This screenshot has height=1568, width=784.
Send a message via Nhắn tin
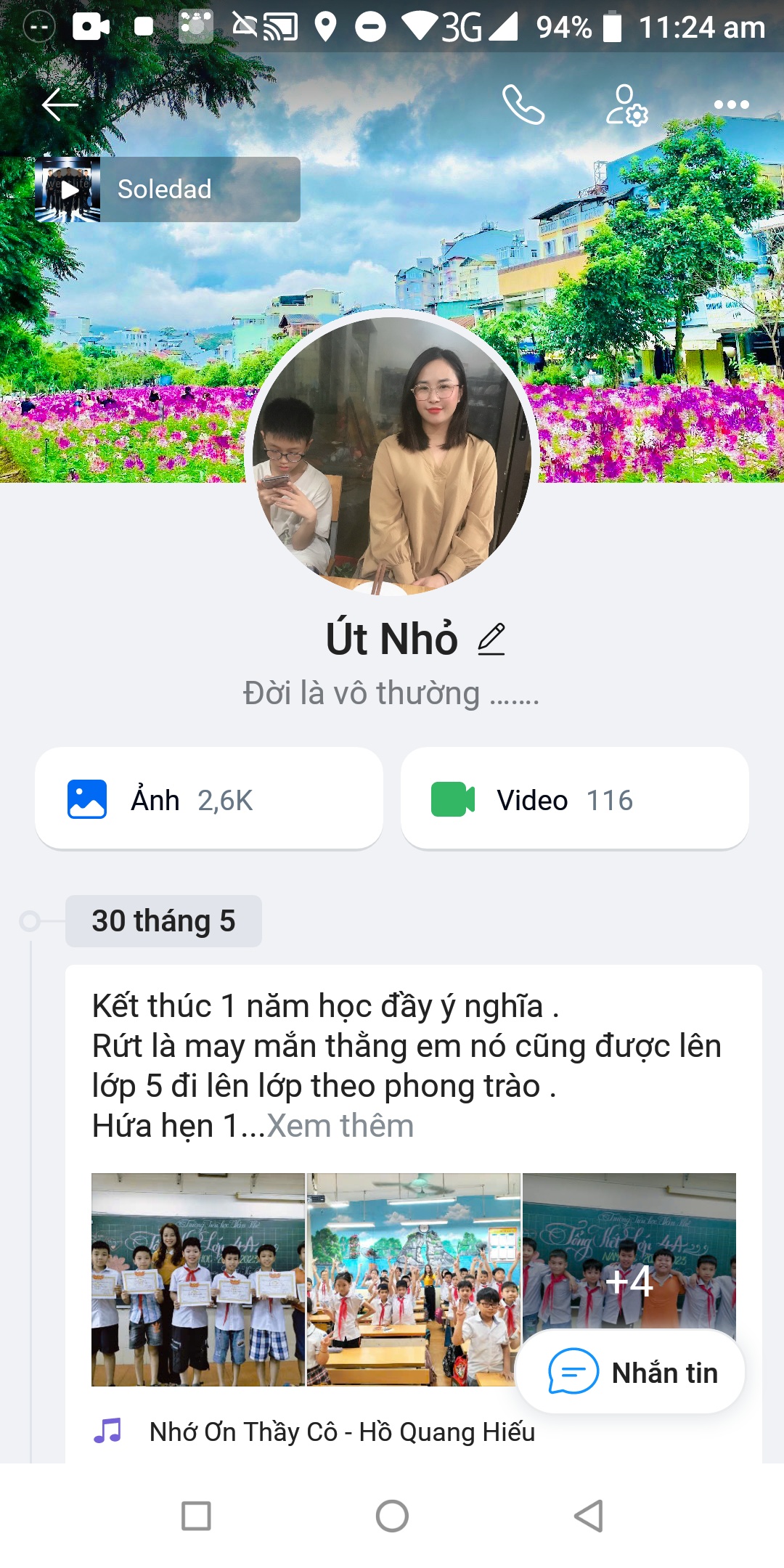[630, 1372]
